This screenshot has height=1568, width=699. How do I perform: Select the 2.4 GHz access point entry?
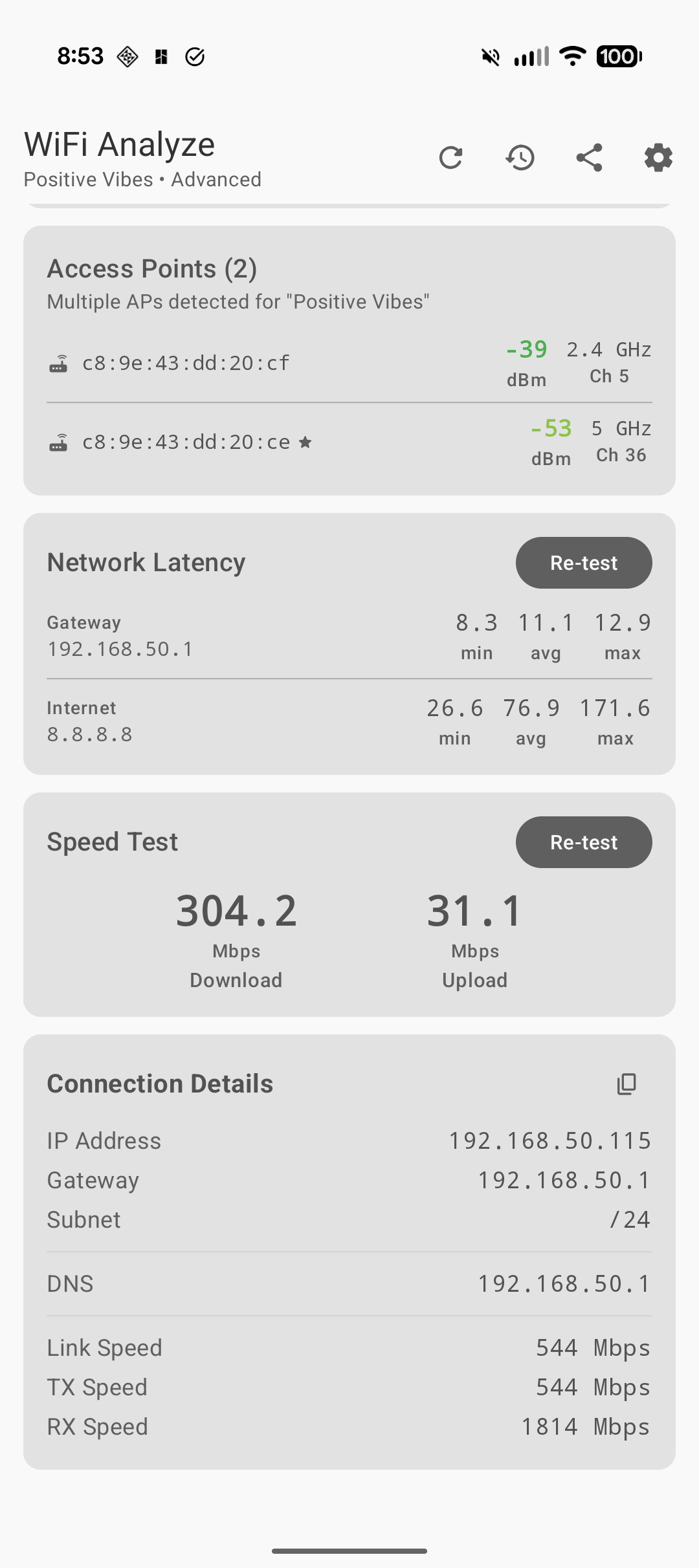tap(349, 363)
